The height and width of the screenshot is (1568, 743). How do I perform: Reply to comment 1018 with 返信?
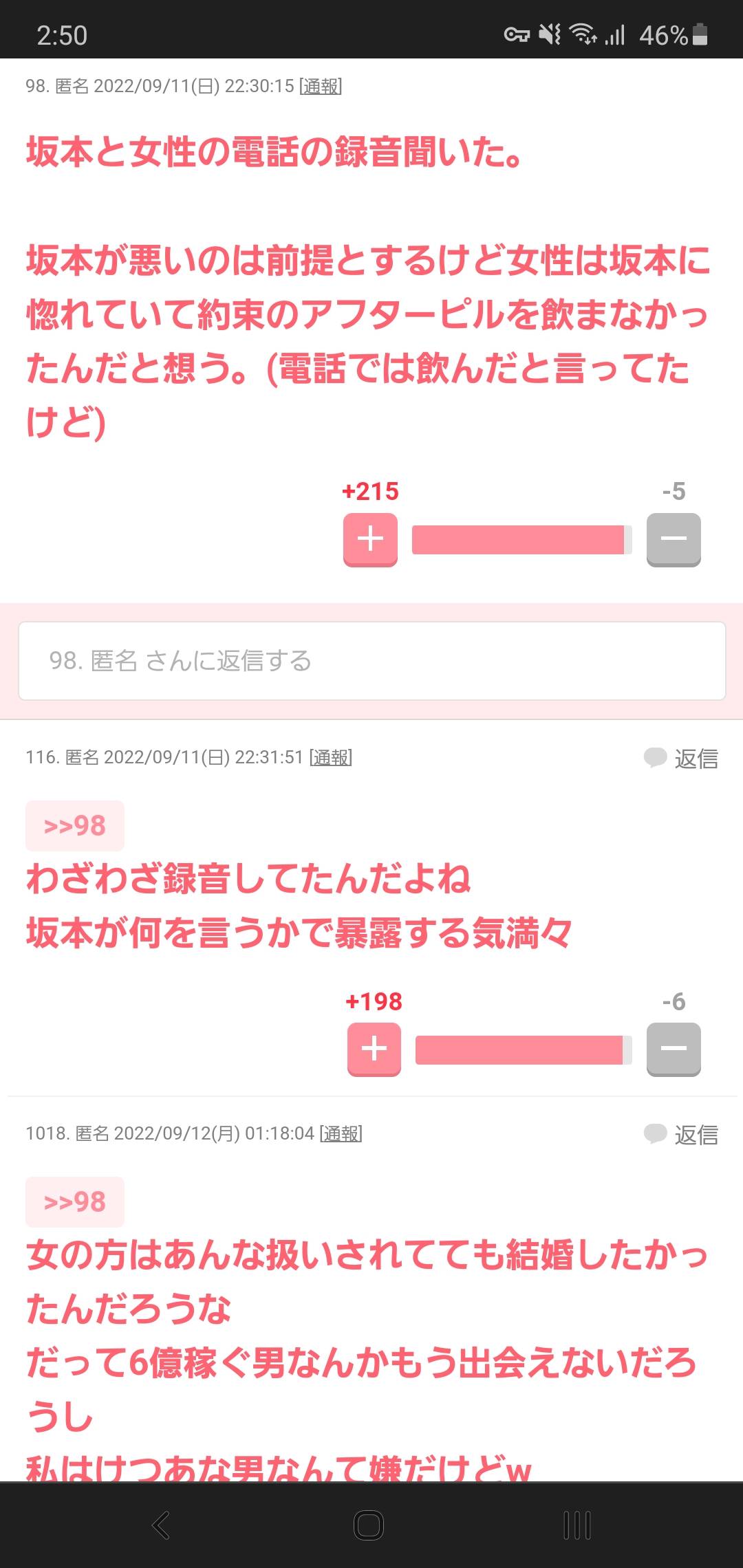681,1135
